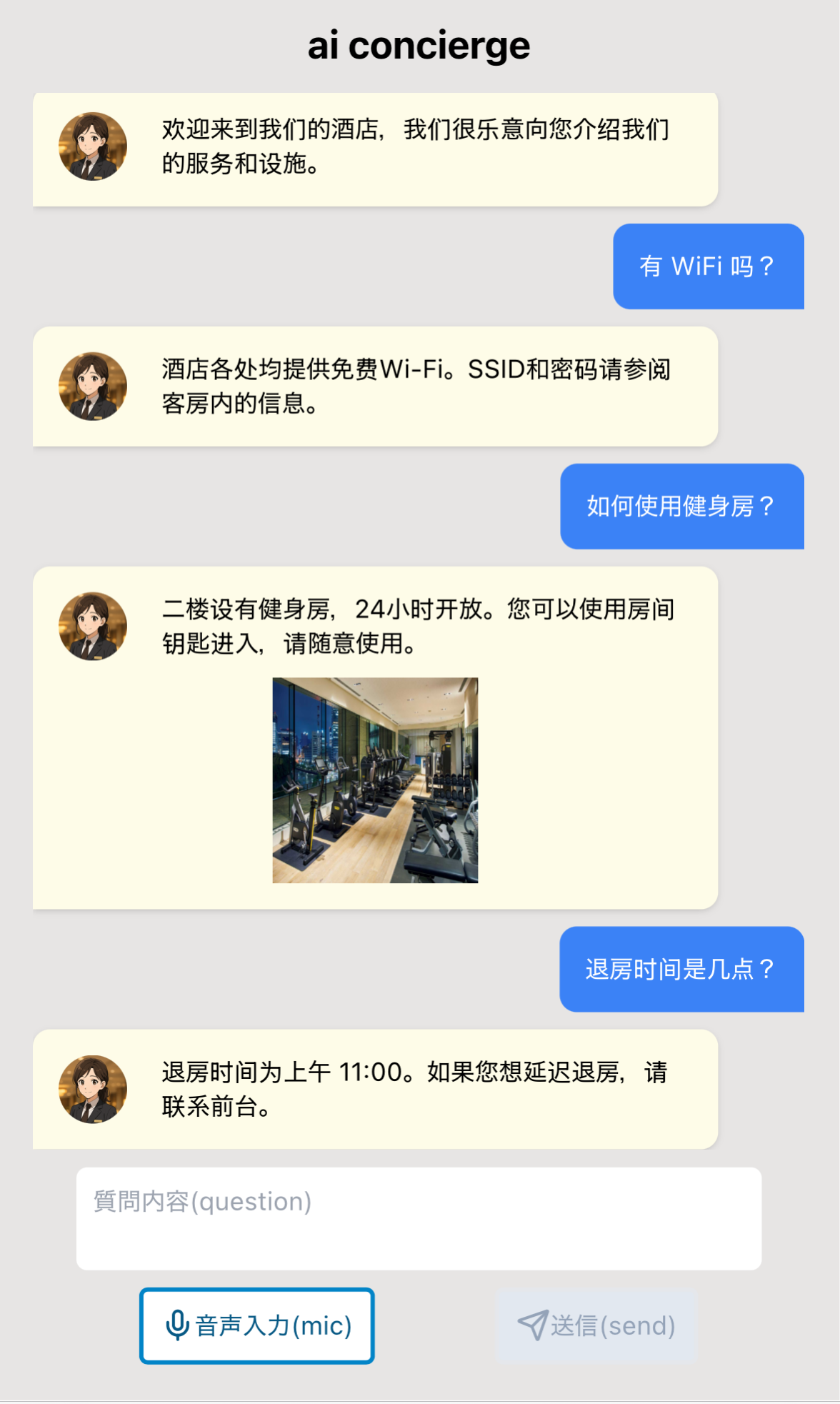Start voice input with the mic button
The width and height of the screenshot is (840, 1404).
coord(257,1326)
